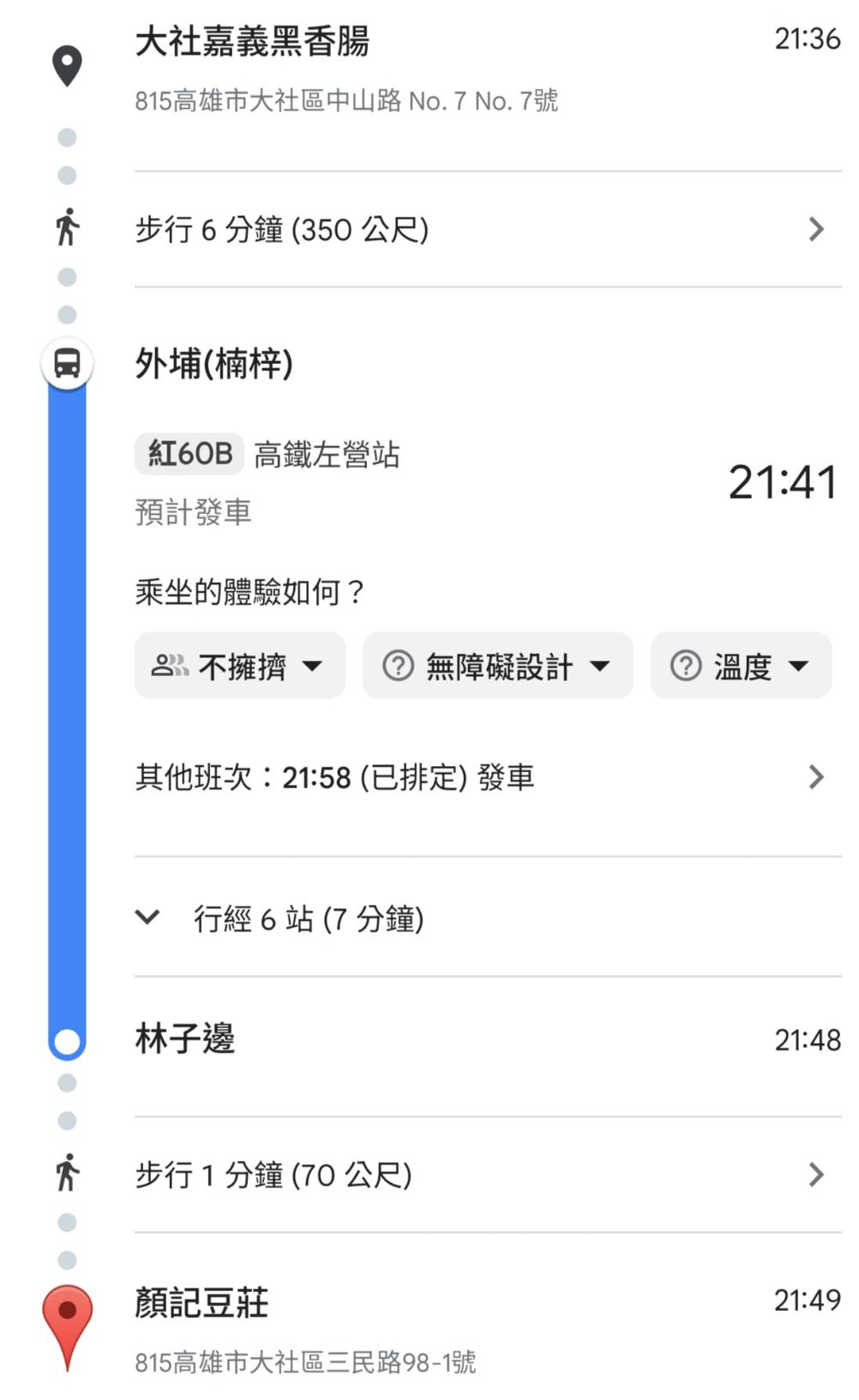The width and height of the screenshot is (859, 1400).
Task: Open starting point 大社嘉義黑香腸
Action: 252,41
